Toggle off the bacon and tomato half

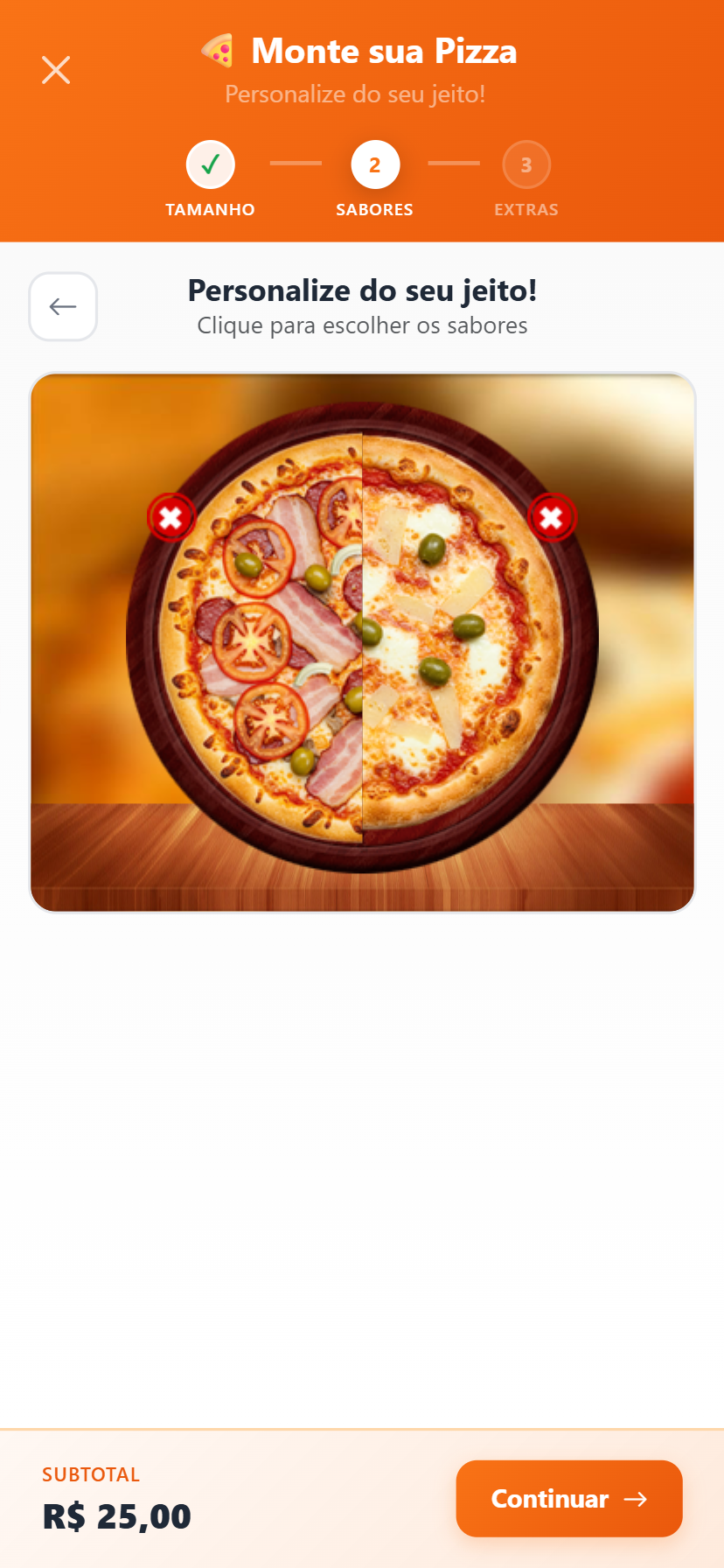[171, 517]
